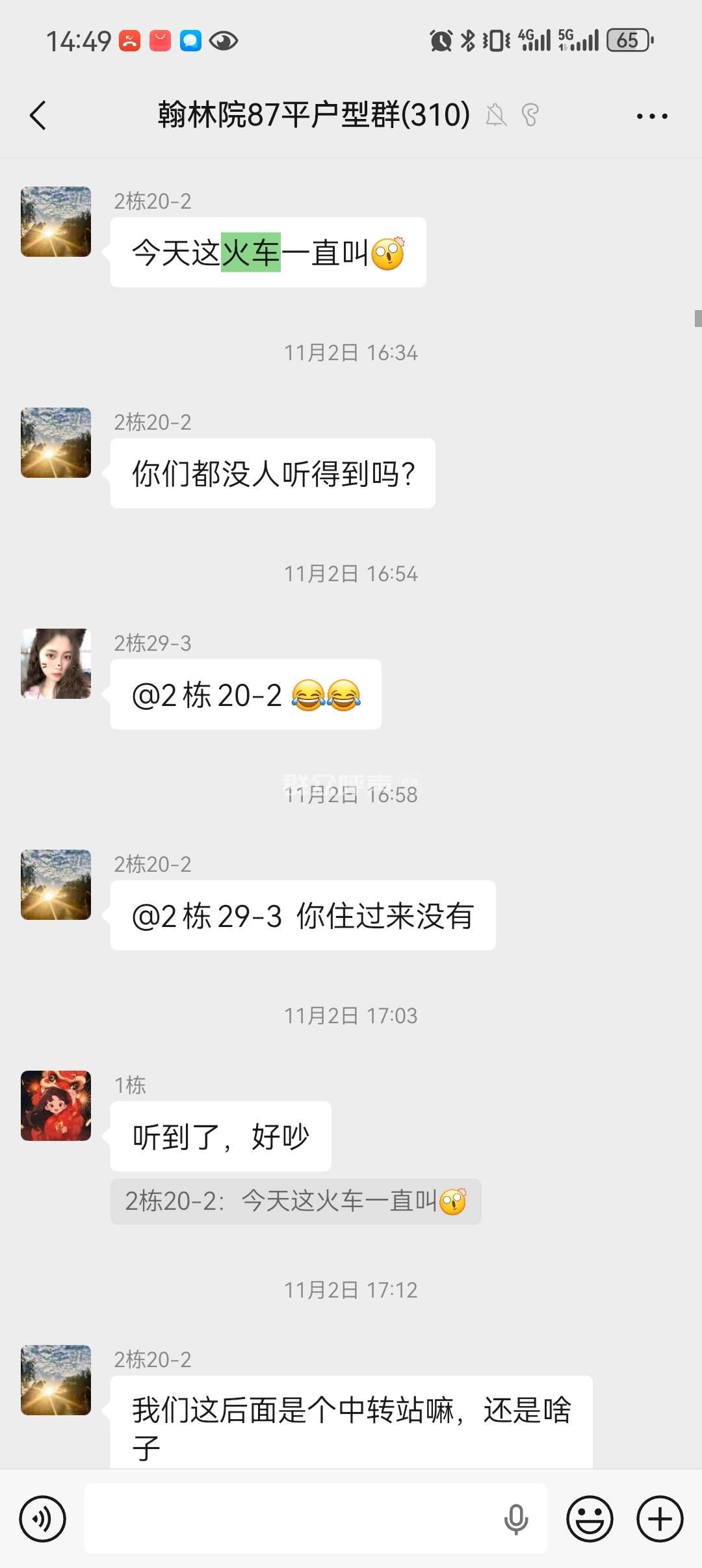Open the chat's three-dot menu
This screenshot has width=702, height=1568.
651,116
